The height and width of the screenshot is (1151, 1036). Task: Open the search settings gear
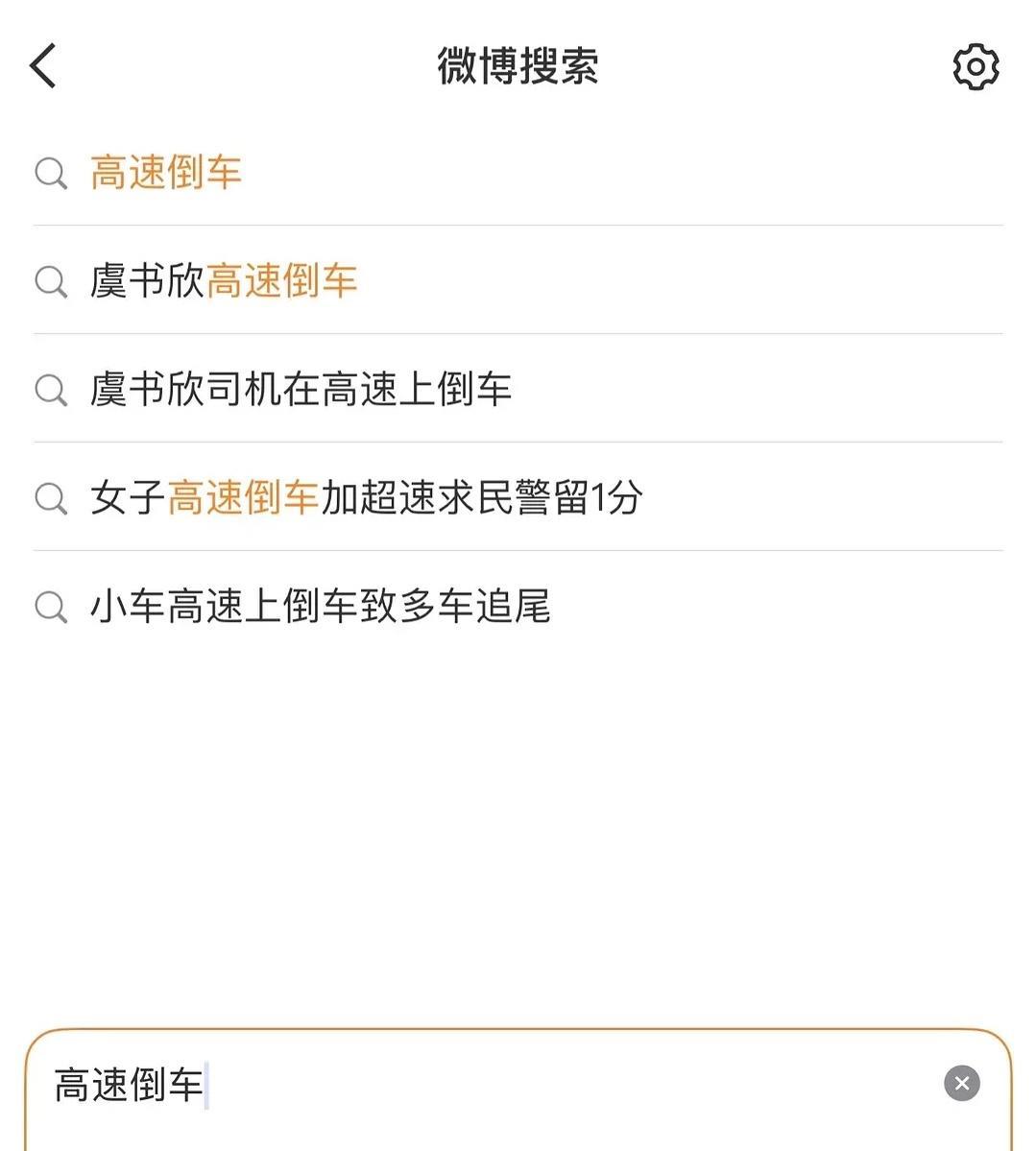click(x=976, y=67)
